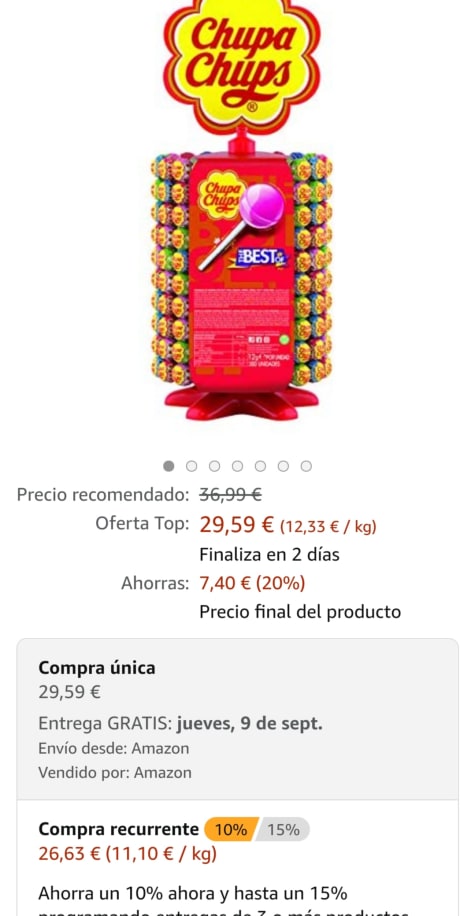Select the Compra única purchase option

pyautogui.click(x=237, y=719)
